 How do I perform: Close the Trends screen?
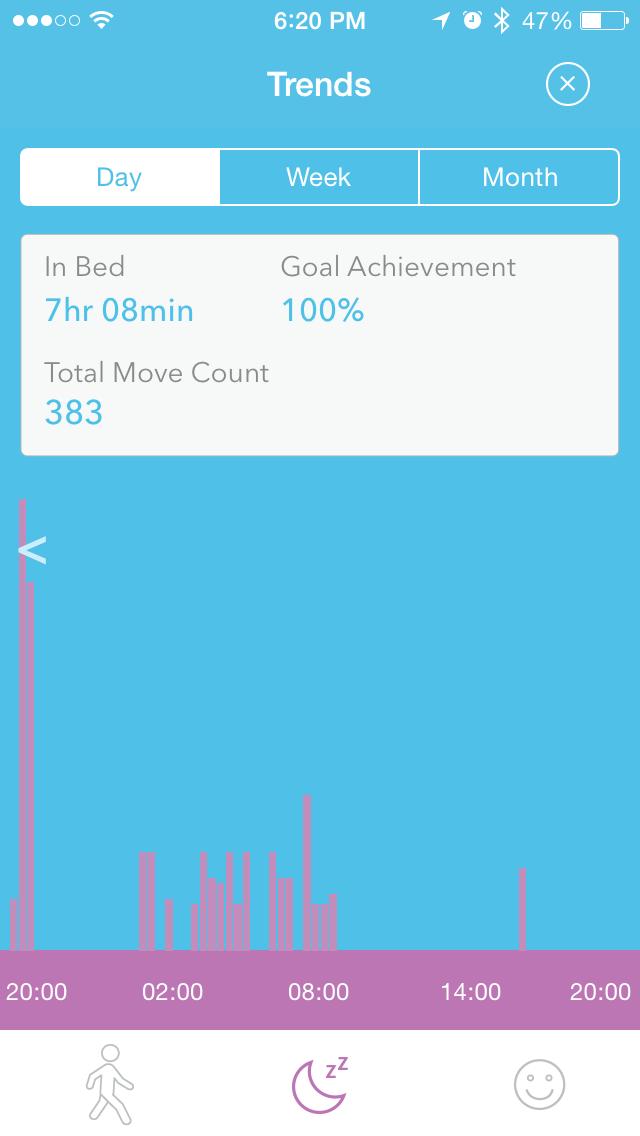click(567, 84)
